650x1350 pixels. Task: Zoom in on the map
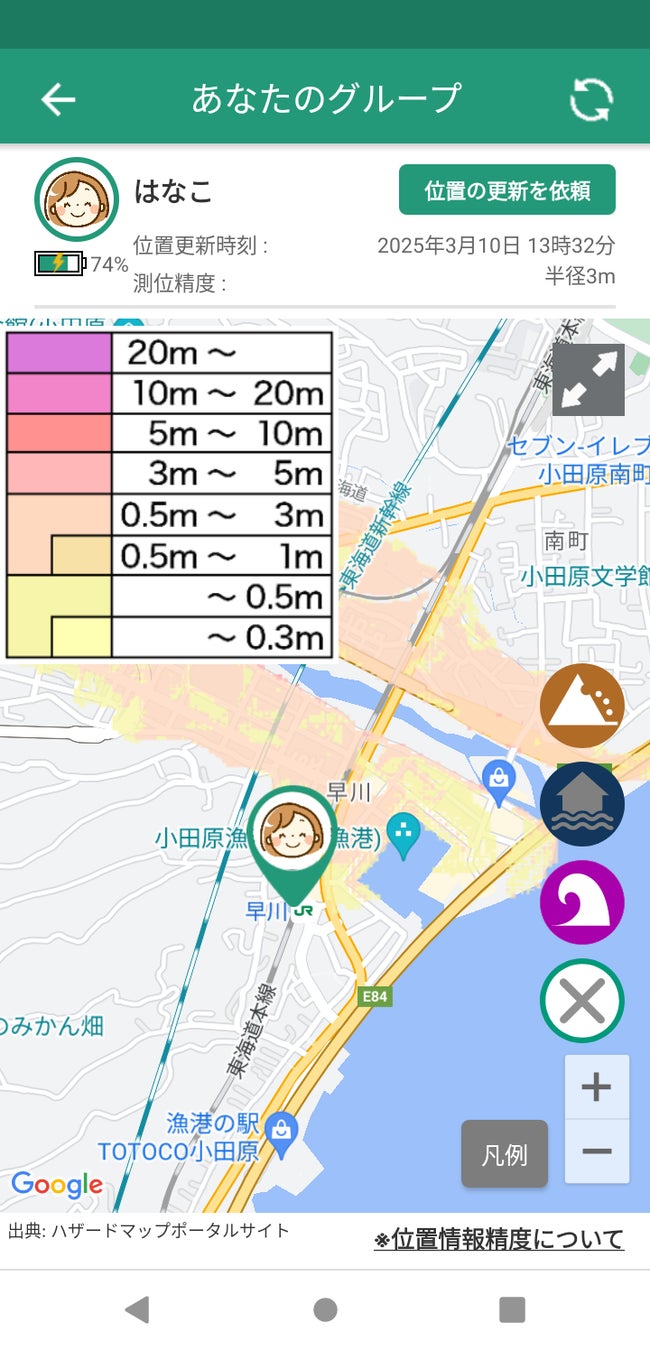click(x=597, y=1087)
